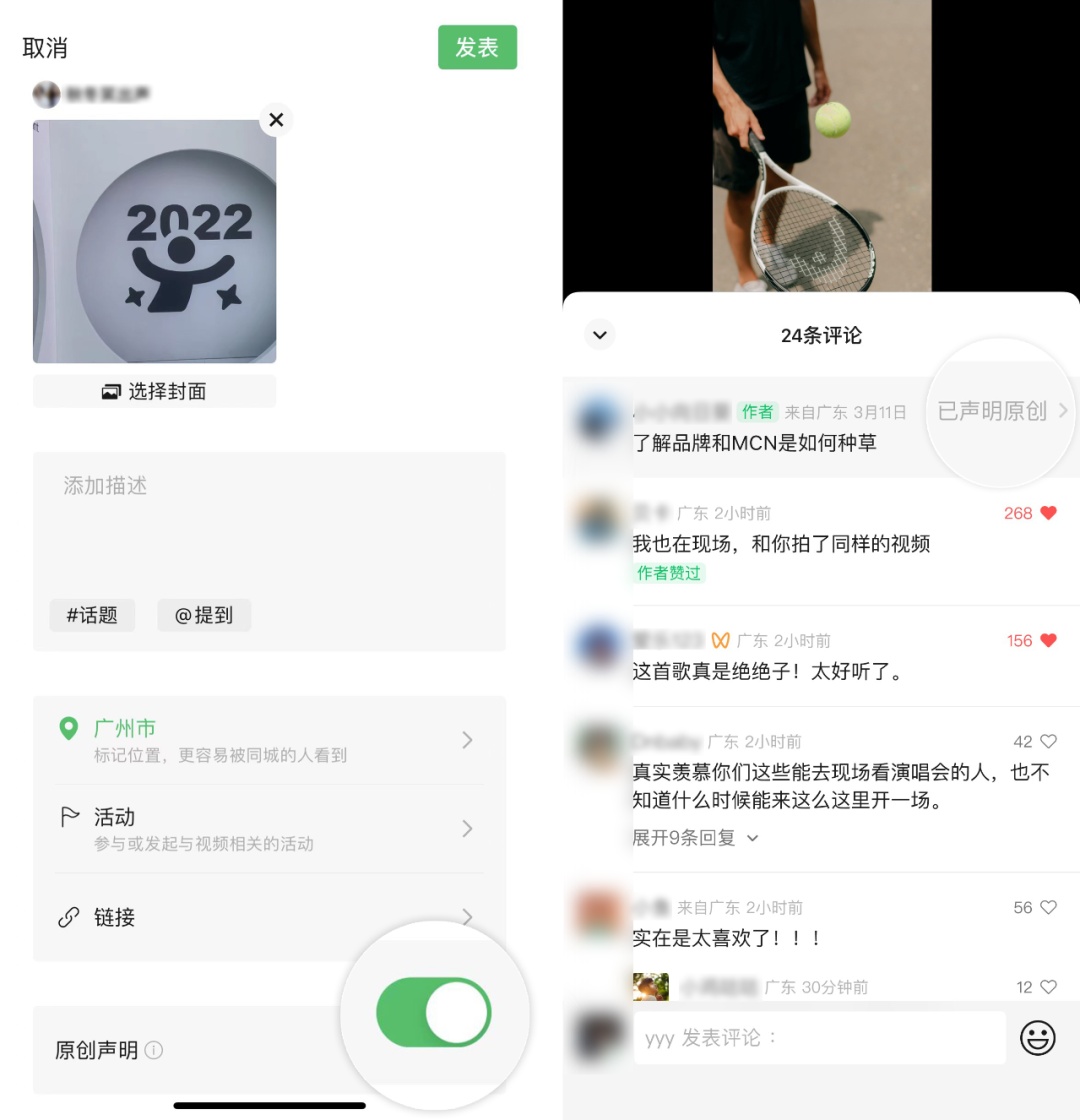Mention someone with @提到
Image resolution: width=1080 pixels, height=1120 pixels.
click(204, 615)
